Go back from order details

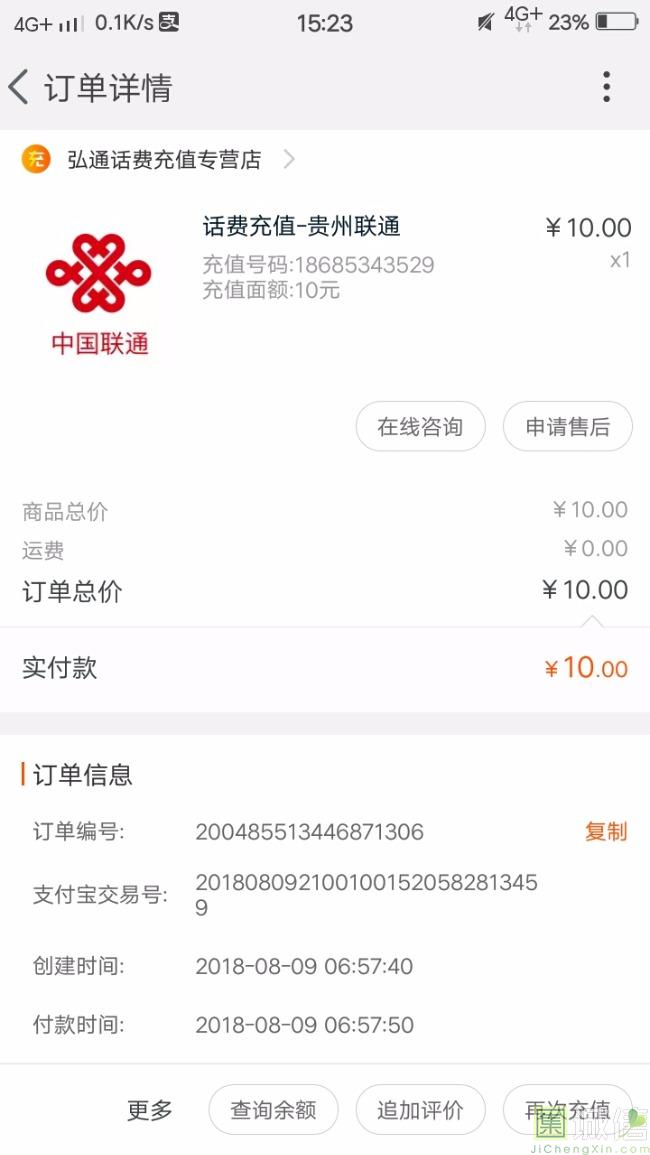(x=20, y=88)
